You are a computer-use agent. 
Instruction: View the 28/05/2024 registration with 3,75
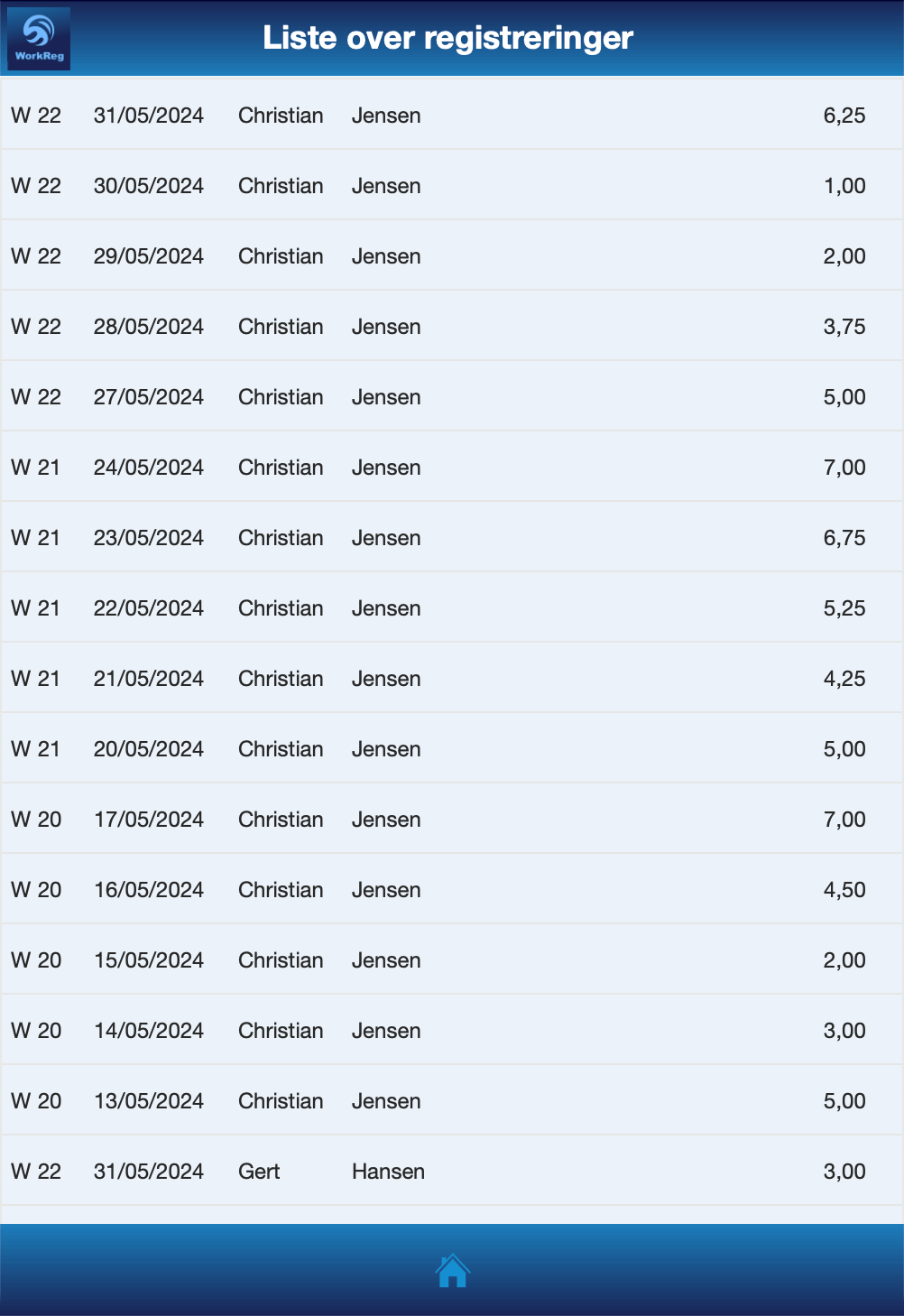coord(451,327)
